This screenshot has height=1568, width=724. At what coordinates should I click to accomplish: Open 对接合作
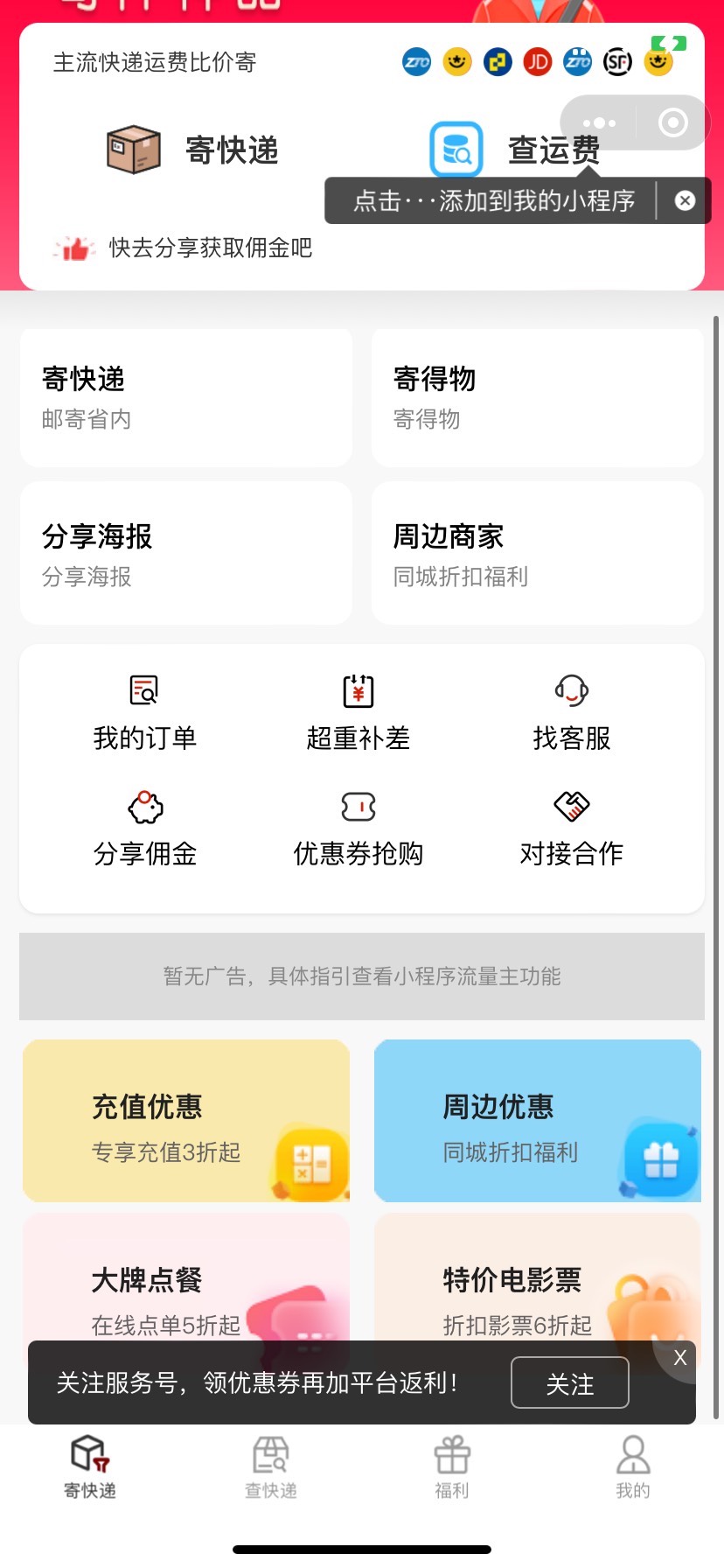pyautogui.click(x=572, y=829)
